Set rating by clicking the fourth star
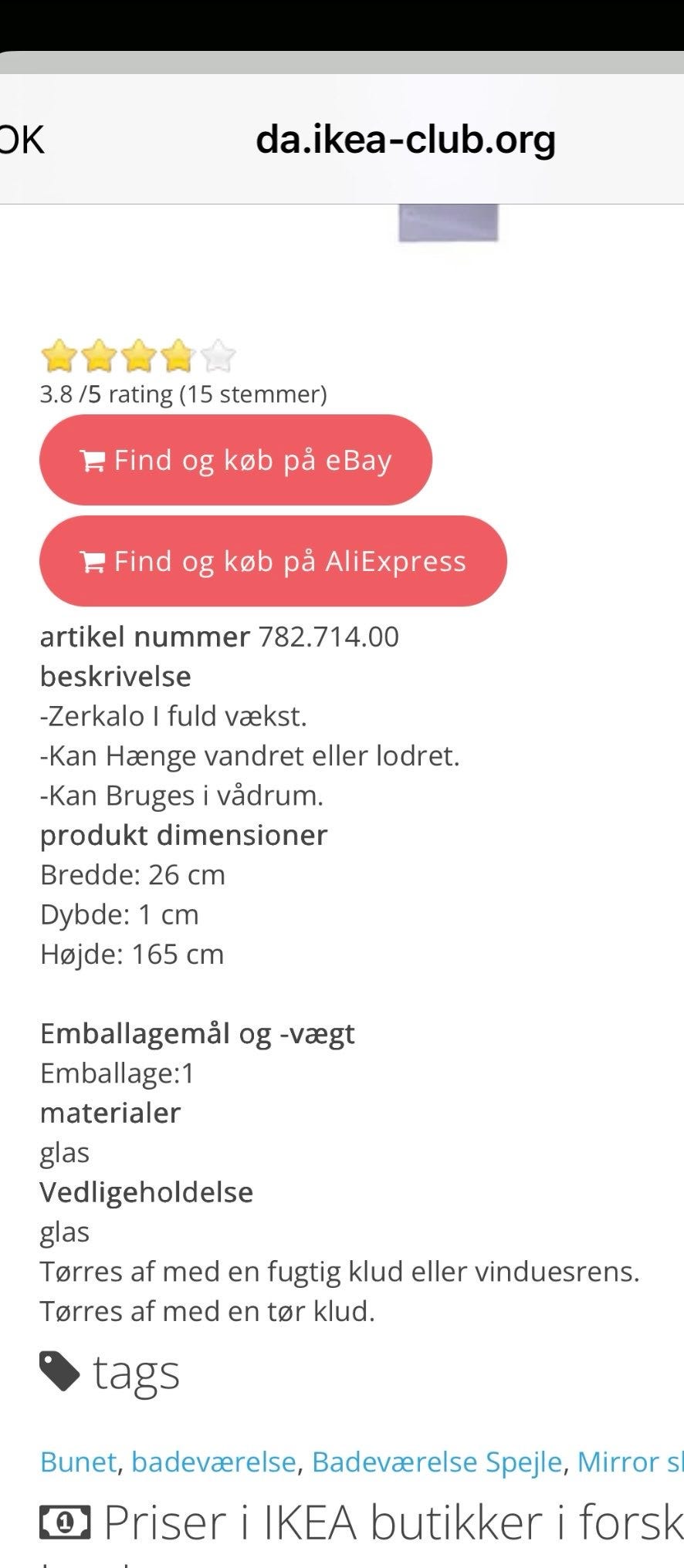Image resolution: width=684 pixels, height=1568 pixels. (179, 357)
